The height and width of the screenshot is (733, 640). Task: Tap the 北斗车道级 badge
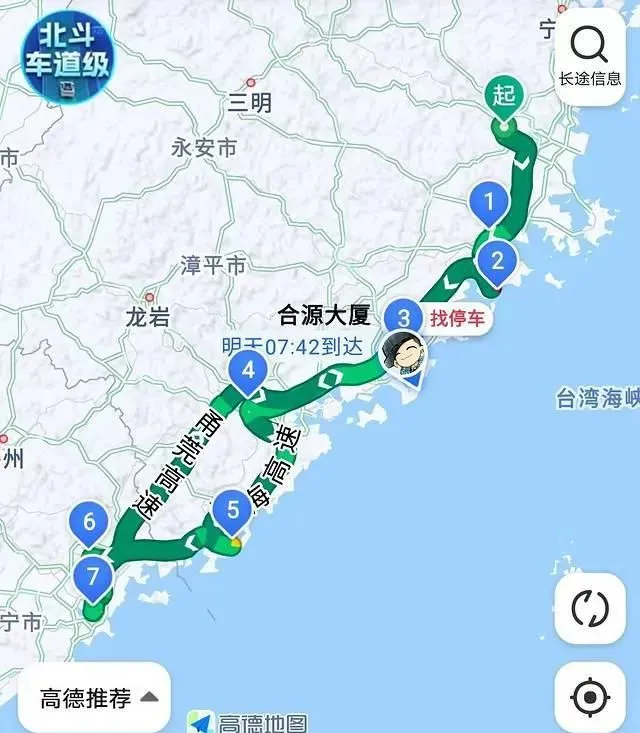coord(69,57)
